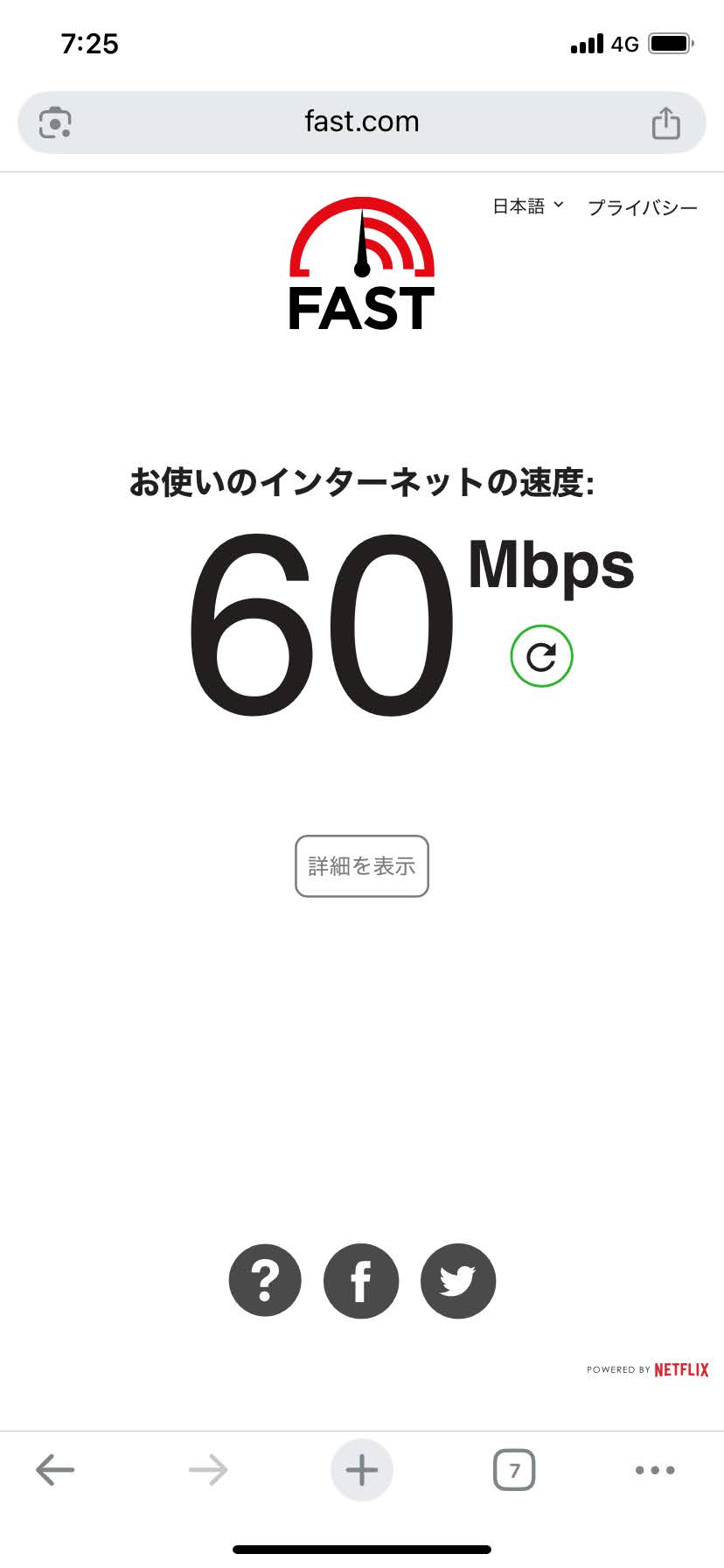Open the プライバシー link
This screenshot has width=724, height=1568.
click(x=643, y=208)
